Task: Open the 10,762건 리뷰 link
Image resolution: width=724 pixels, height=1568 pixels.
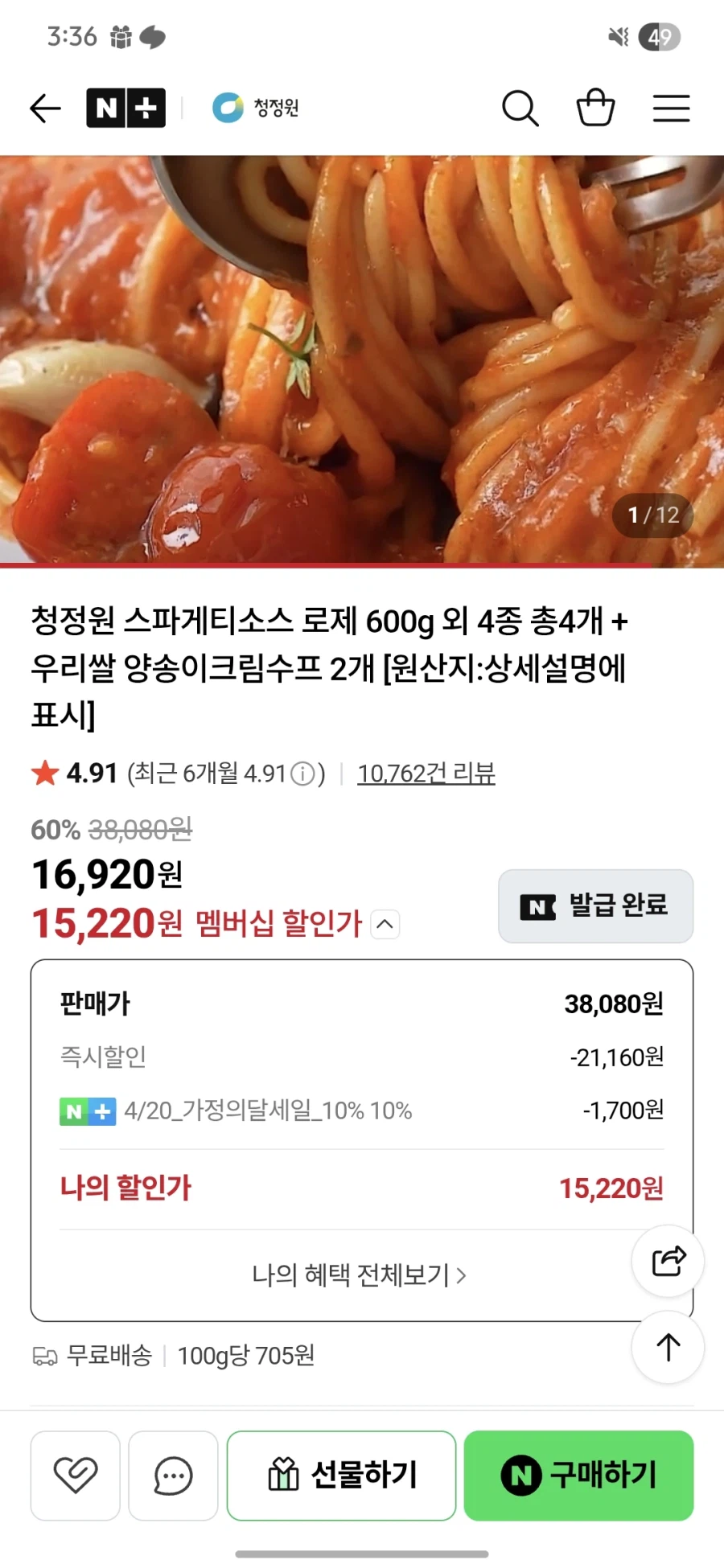Action: point(427,773)
